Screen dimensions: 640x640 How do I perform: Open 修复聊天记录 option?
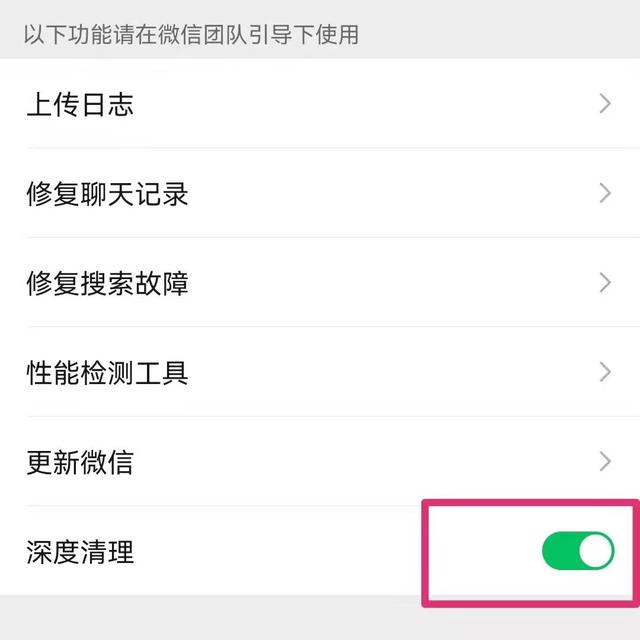[320, 193]
